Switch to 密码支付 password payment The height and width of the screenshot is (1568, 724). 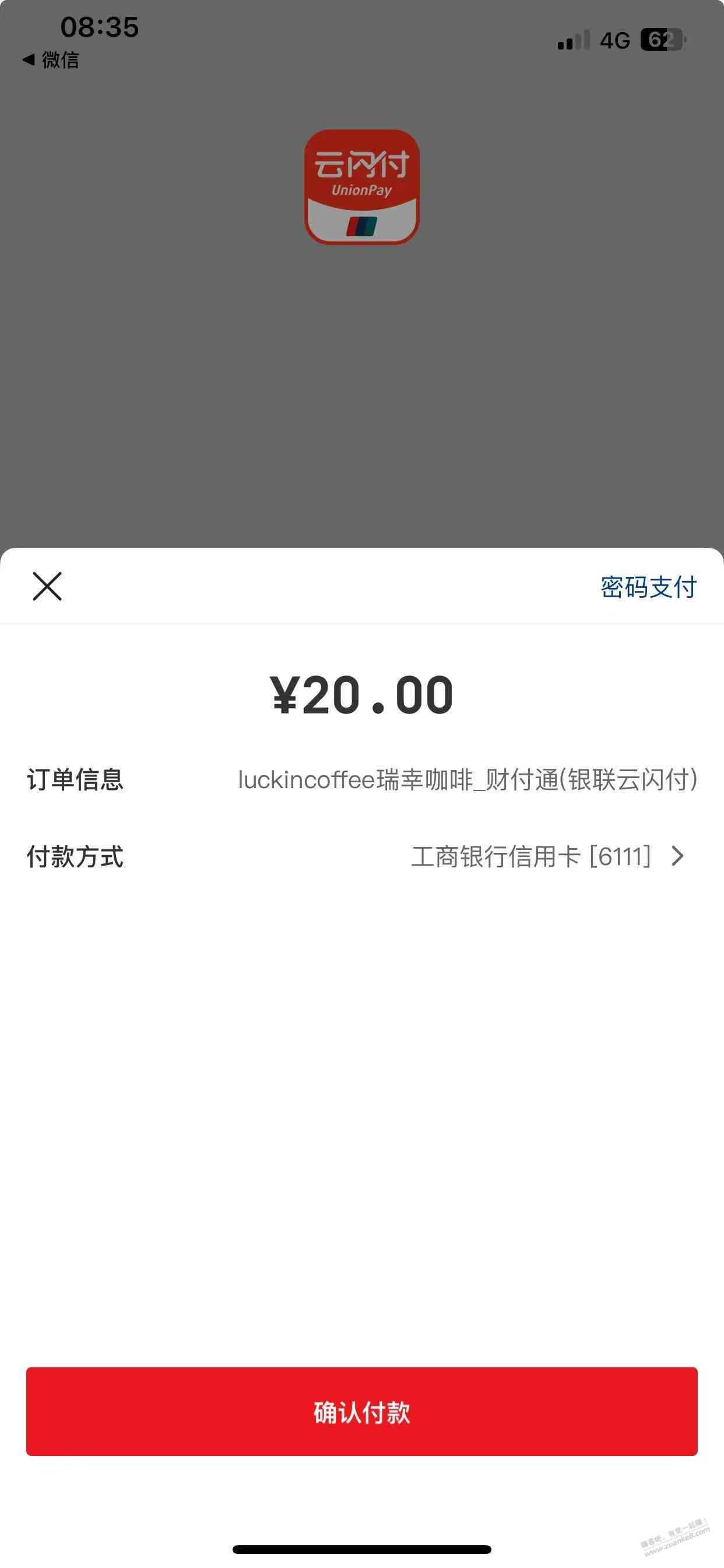648,587
